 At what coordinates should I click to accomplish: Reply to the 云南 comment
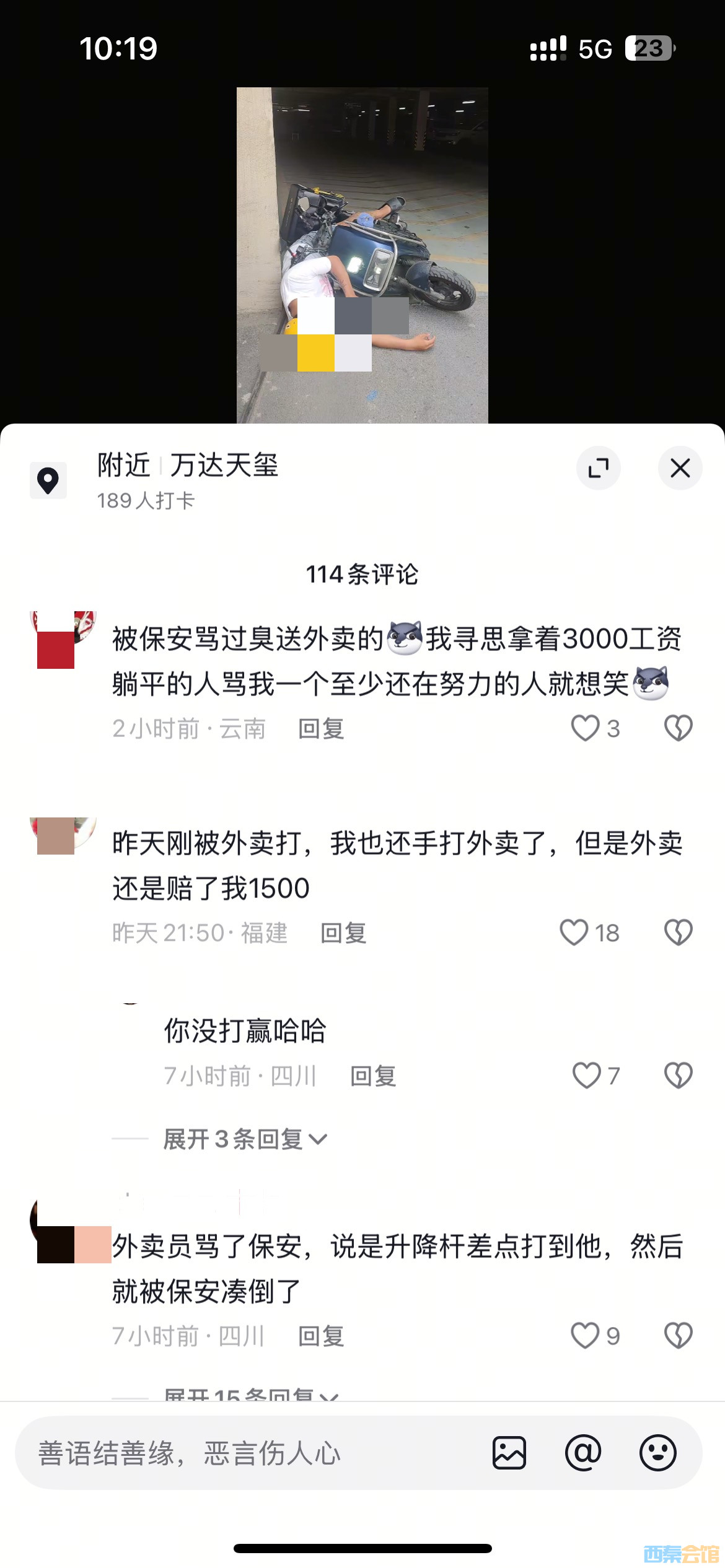pyautogui.click(x=321, y=729)
